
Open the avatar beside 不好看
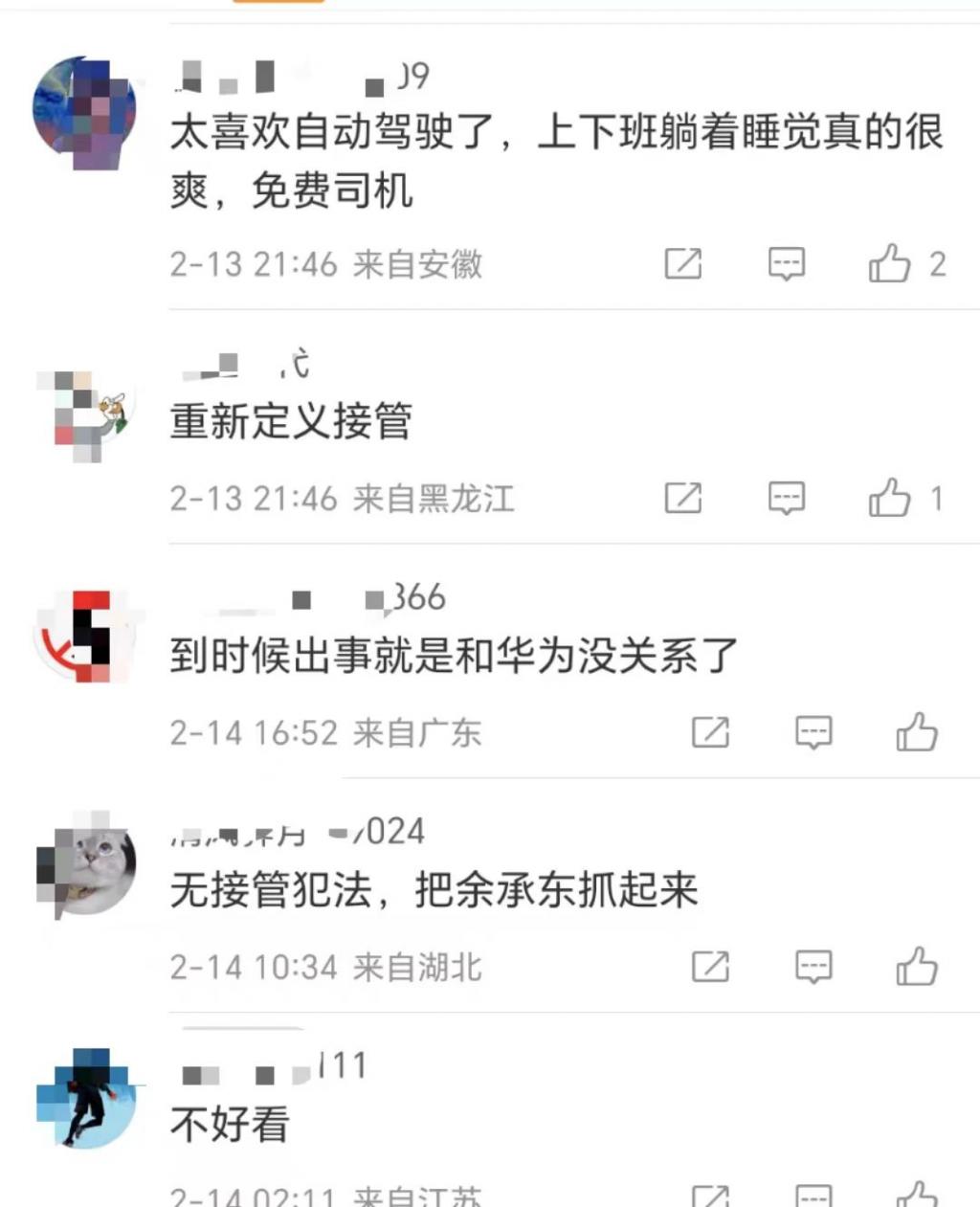86,1098
